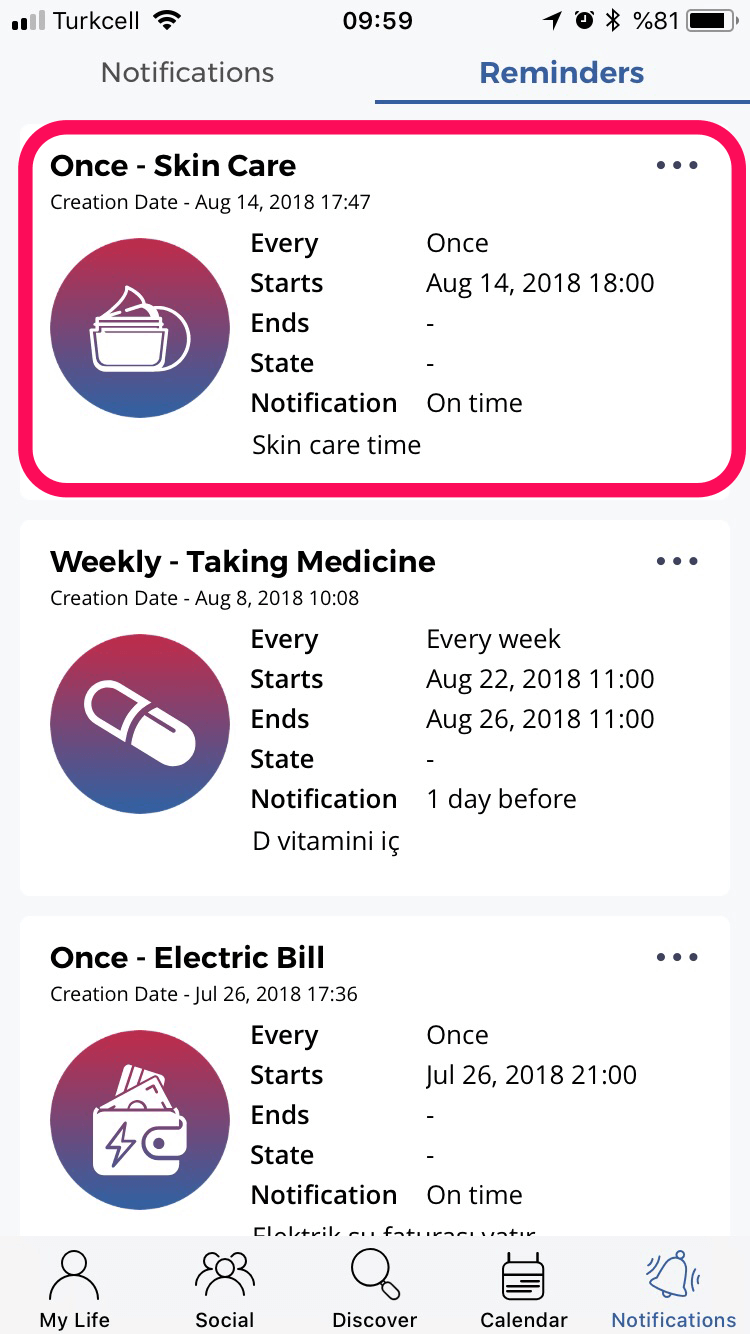Open the Once - Electric Bill reminder
Viewport: 750px width, 1334px height.
pos(375,1076)
